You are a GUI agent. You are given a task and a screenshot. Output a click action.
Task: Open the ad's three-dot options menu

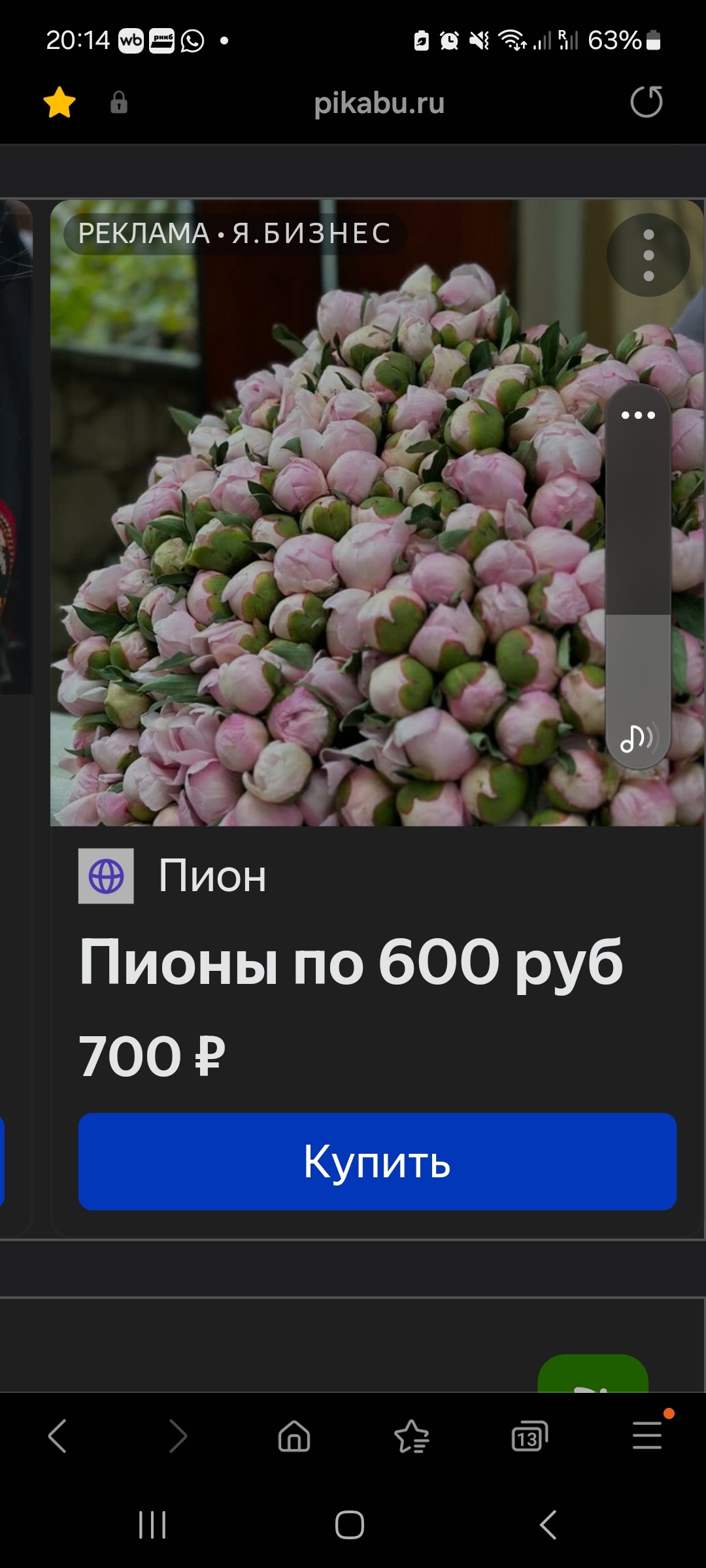[x=648, y=255]
